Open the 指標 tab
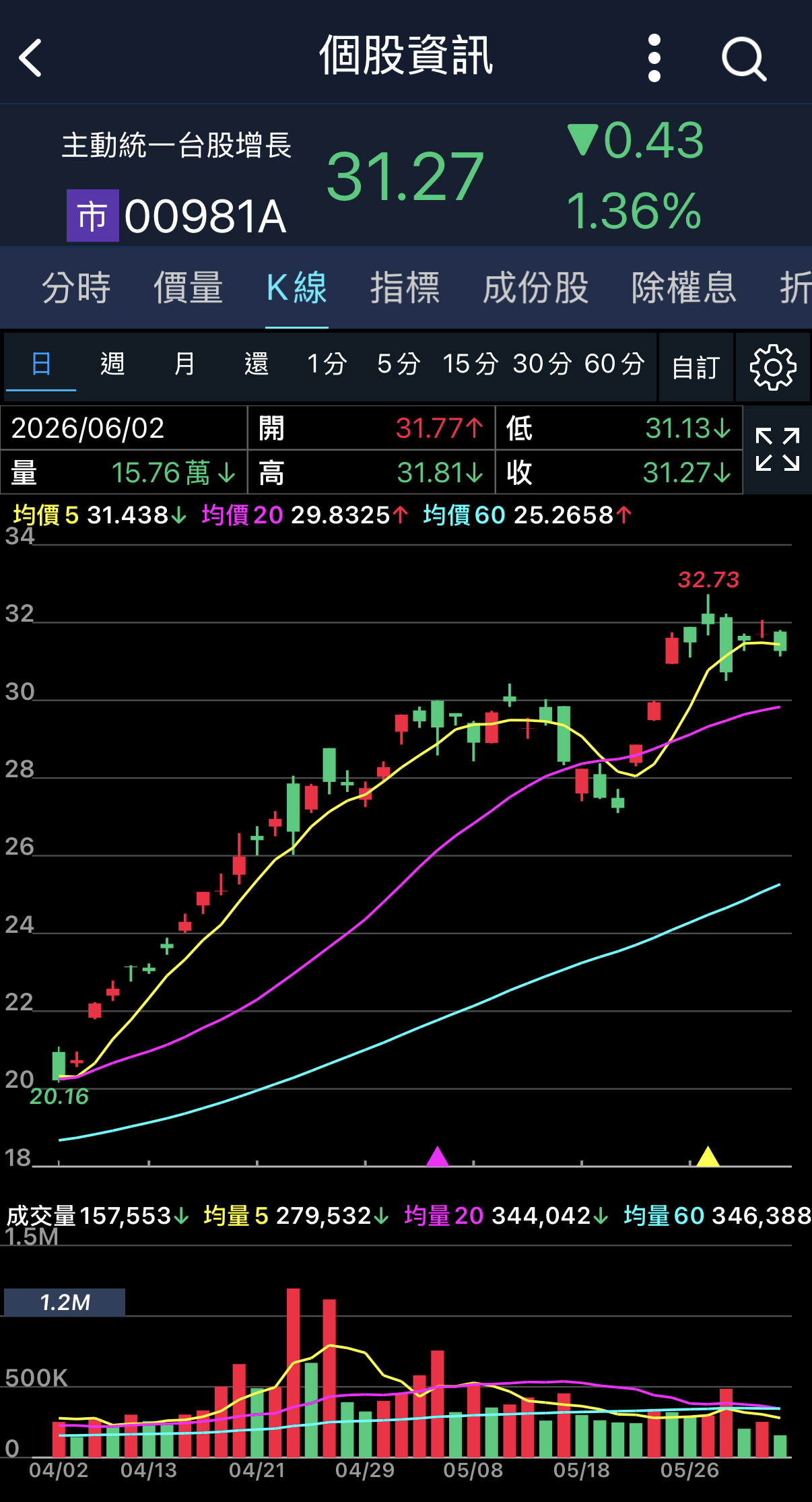Screen dimensions: 812x1502 pos(405,288)
